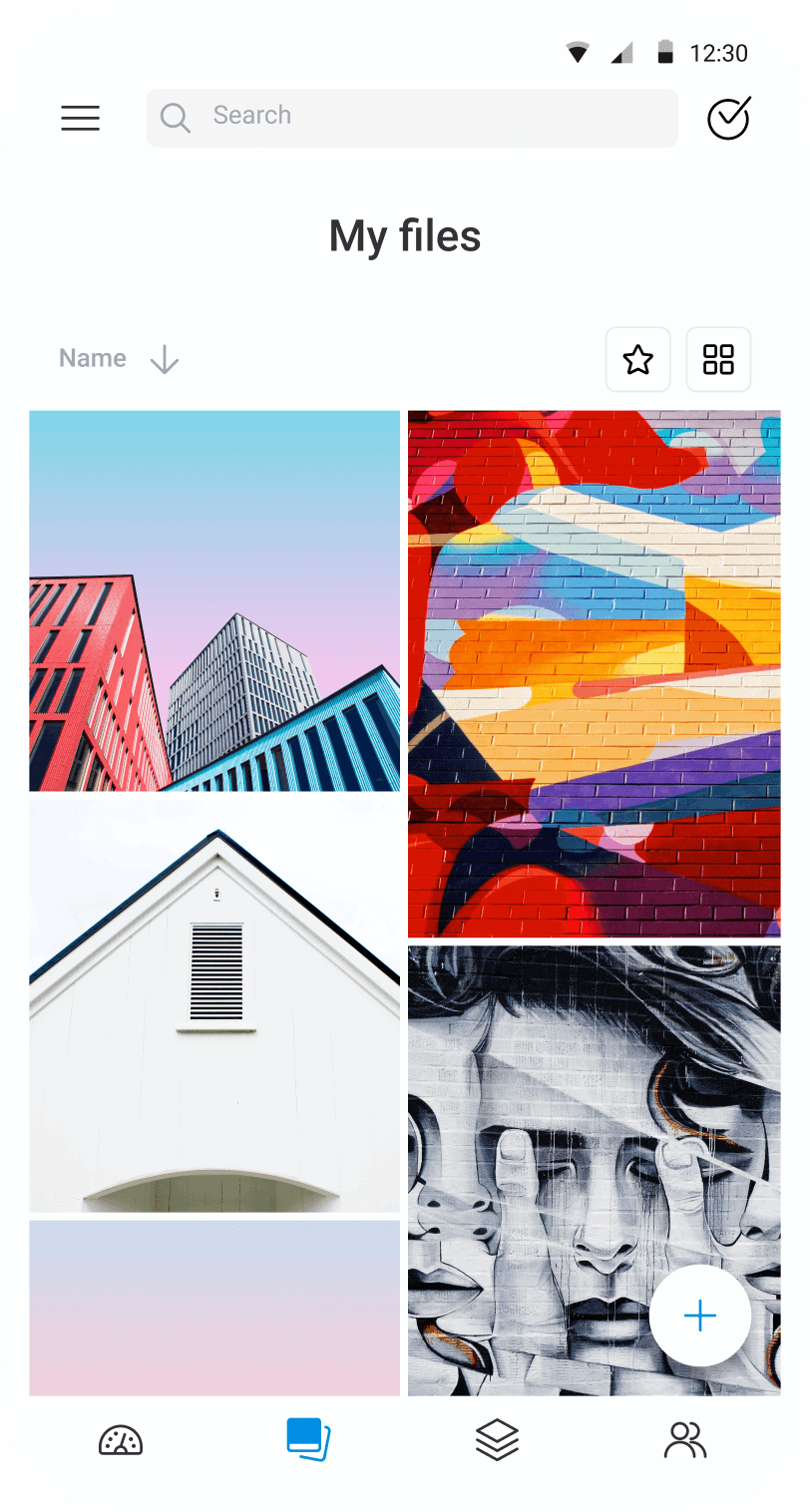The height and width of the screenshot is (1512, 810).
Task: Open the pink gradient sky photo
Action: click(x=214, y=1308)
